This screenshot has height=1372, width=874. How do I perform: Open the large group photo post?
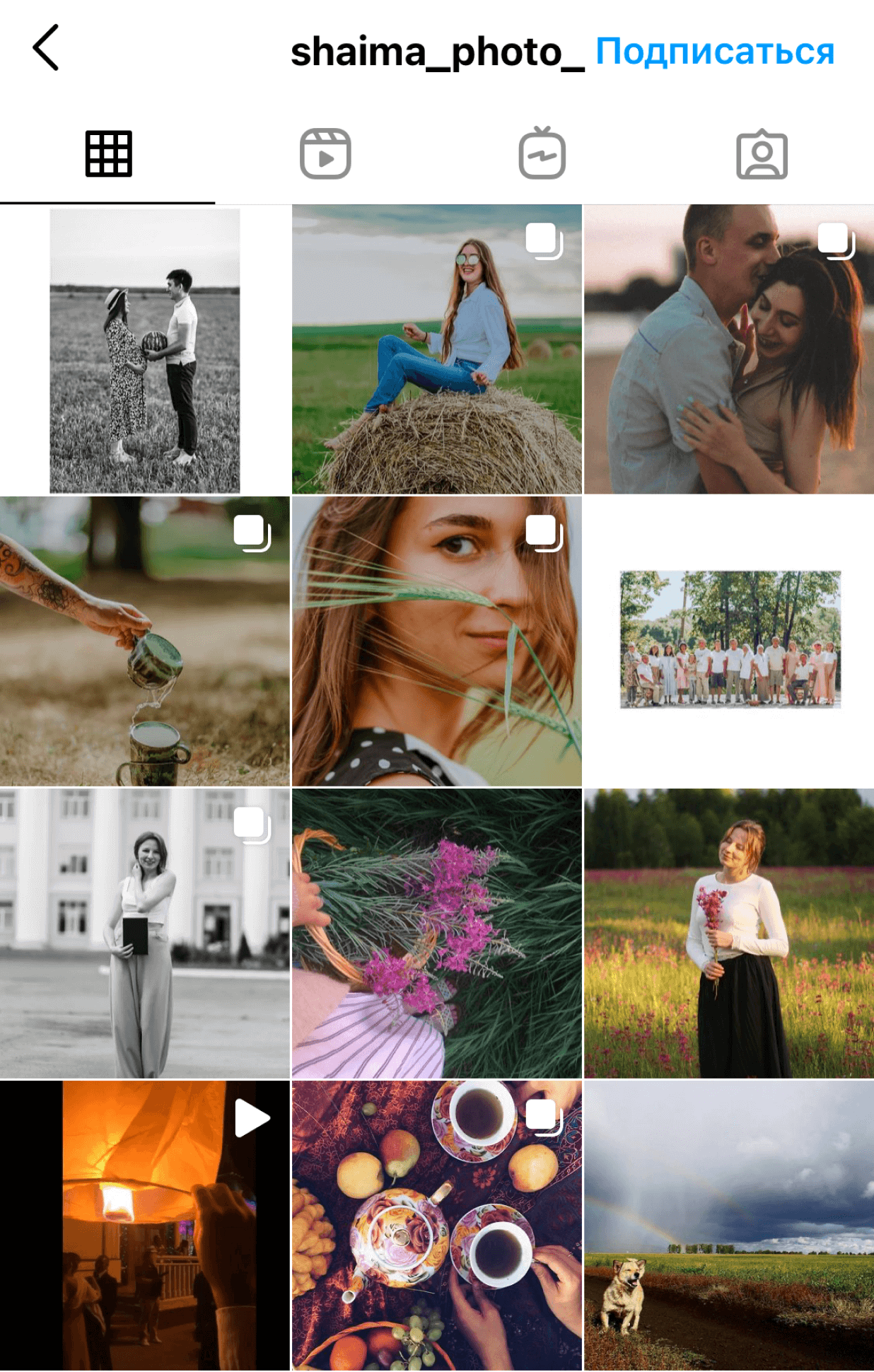point(730,640)
